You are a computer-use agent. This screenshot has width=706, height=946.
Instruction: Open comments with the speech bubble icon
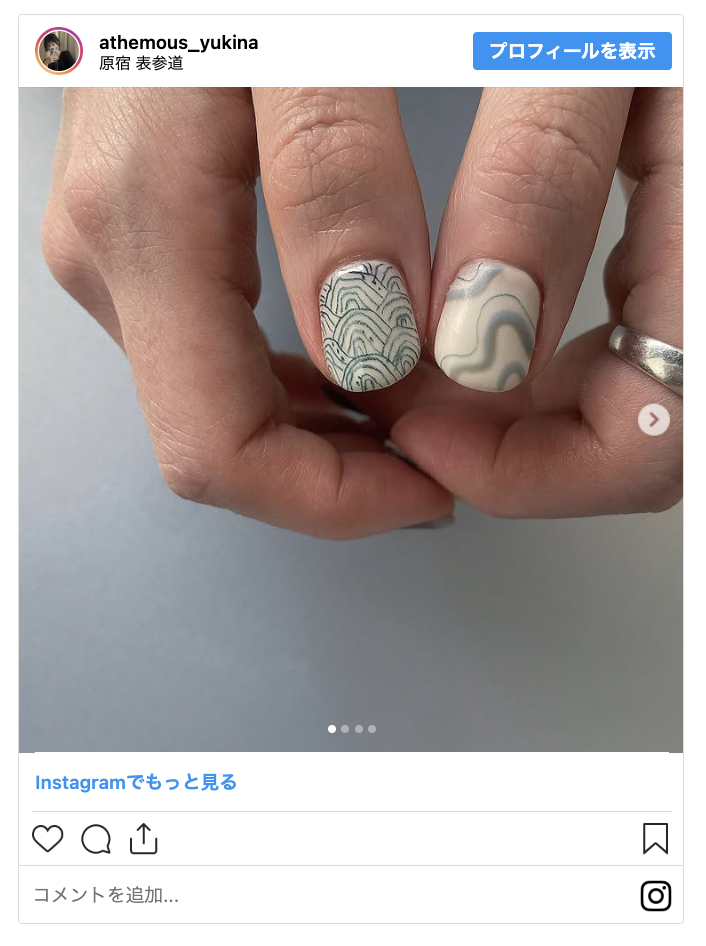(x=96, y=838)
